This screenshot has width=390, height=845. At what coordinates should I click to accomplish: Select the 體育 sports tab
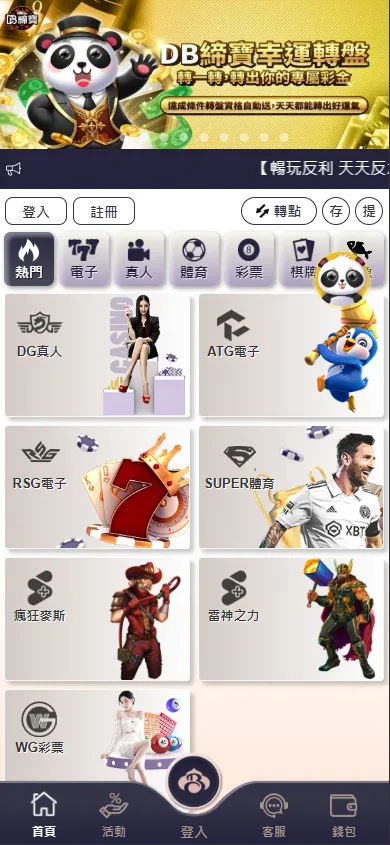194,259
